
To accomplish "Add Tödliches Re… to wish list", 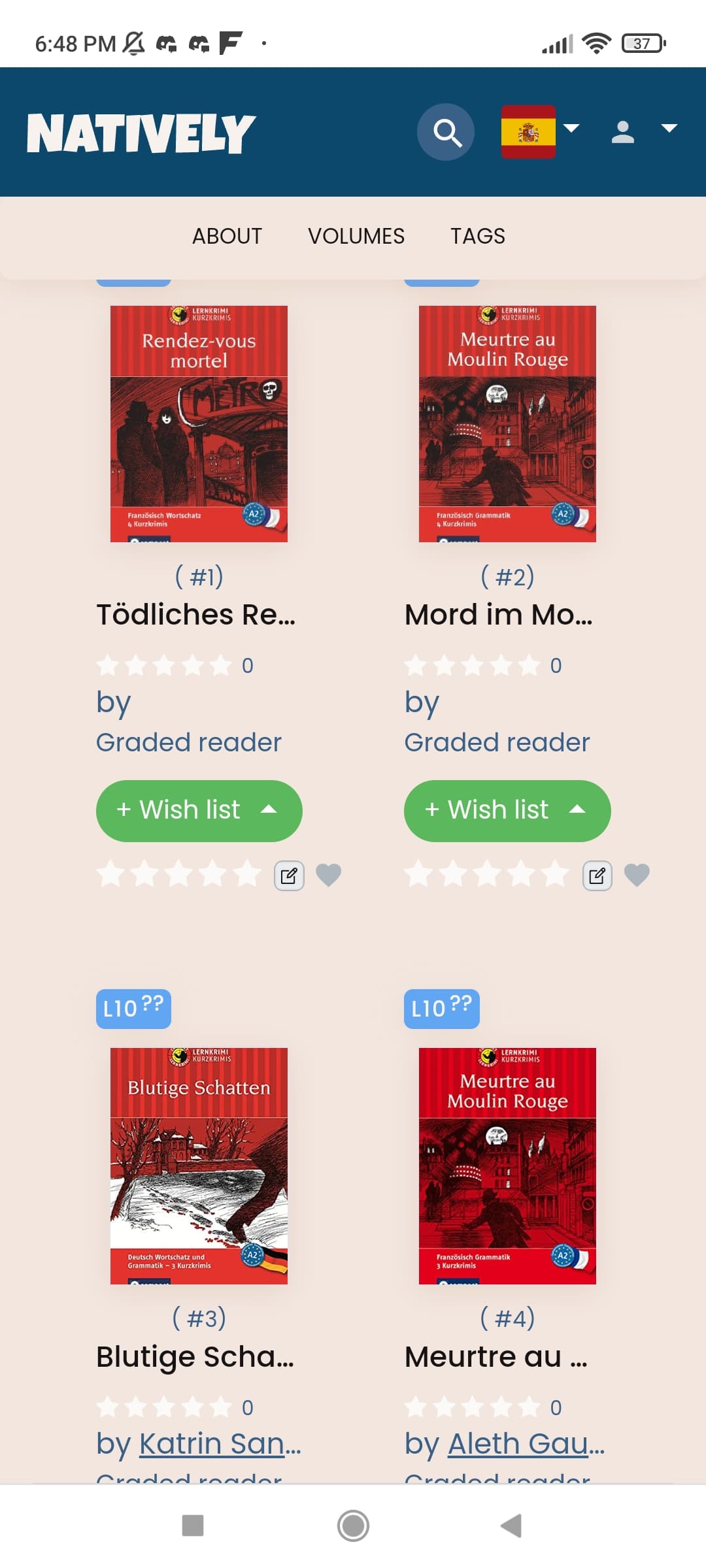I will point(199,811).
